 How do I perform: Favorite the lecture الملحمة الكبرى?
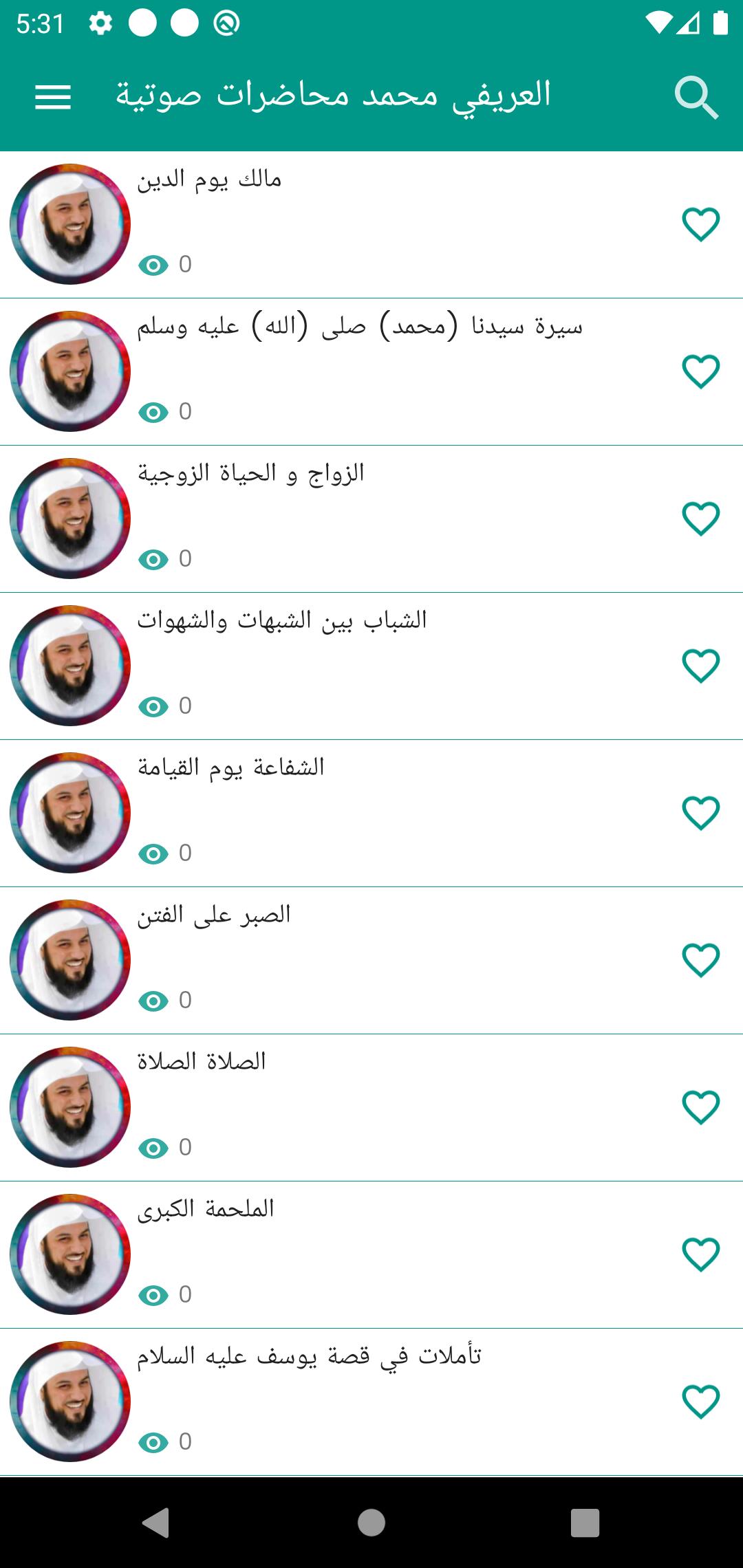click(x=700, y=1254)
